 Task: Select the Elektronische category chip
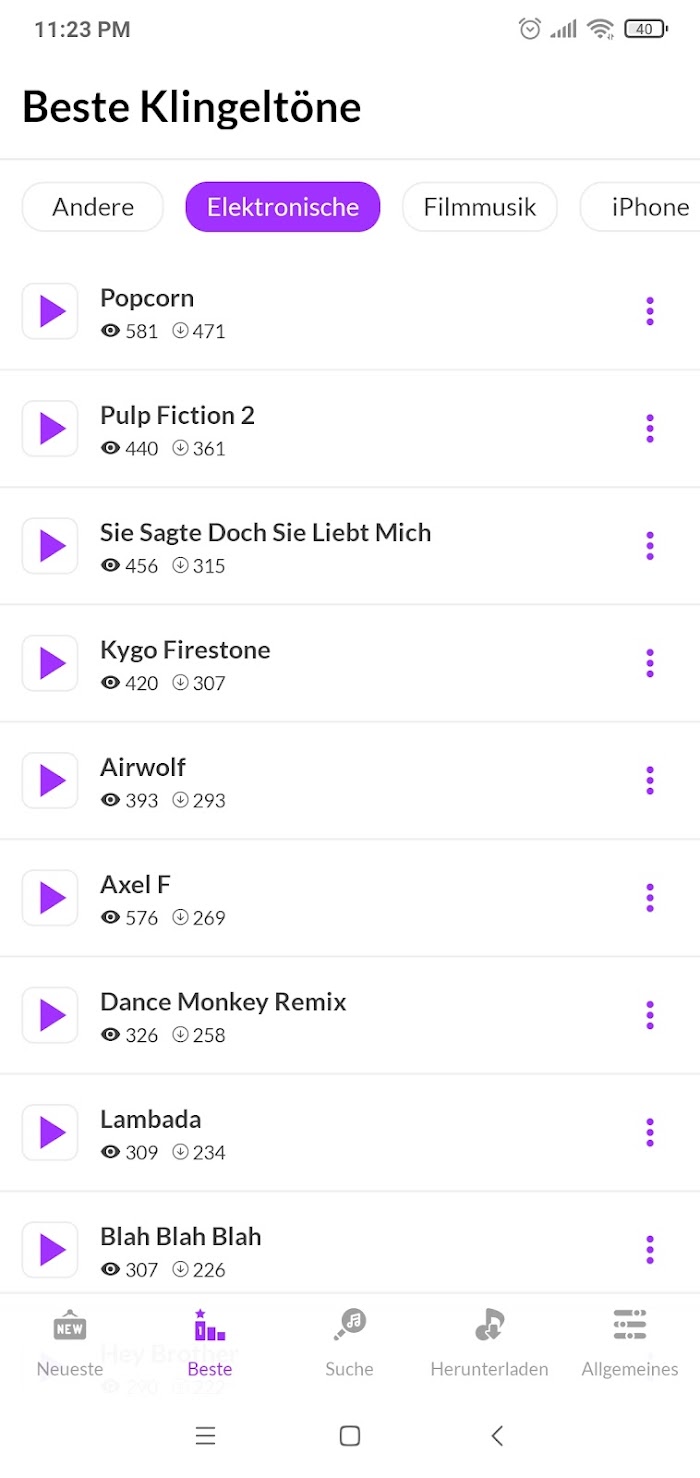click(283, 207)
